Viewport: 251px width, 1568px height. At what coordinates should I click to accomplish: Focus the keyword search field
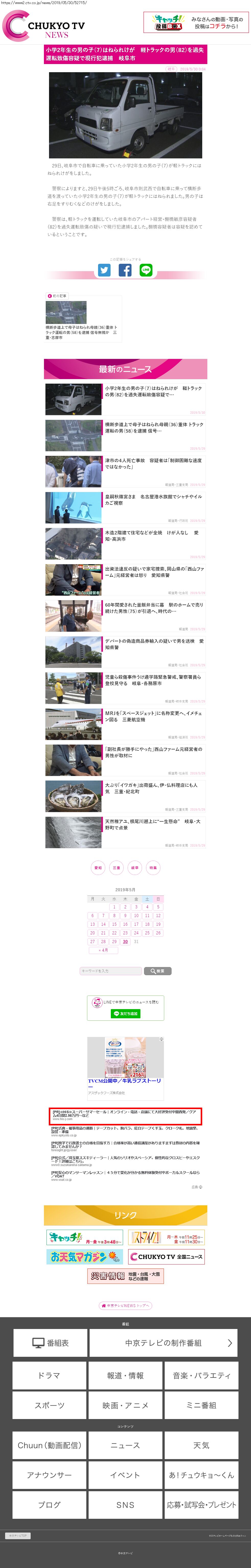(111, 971)
